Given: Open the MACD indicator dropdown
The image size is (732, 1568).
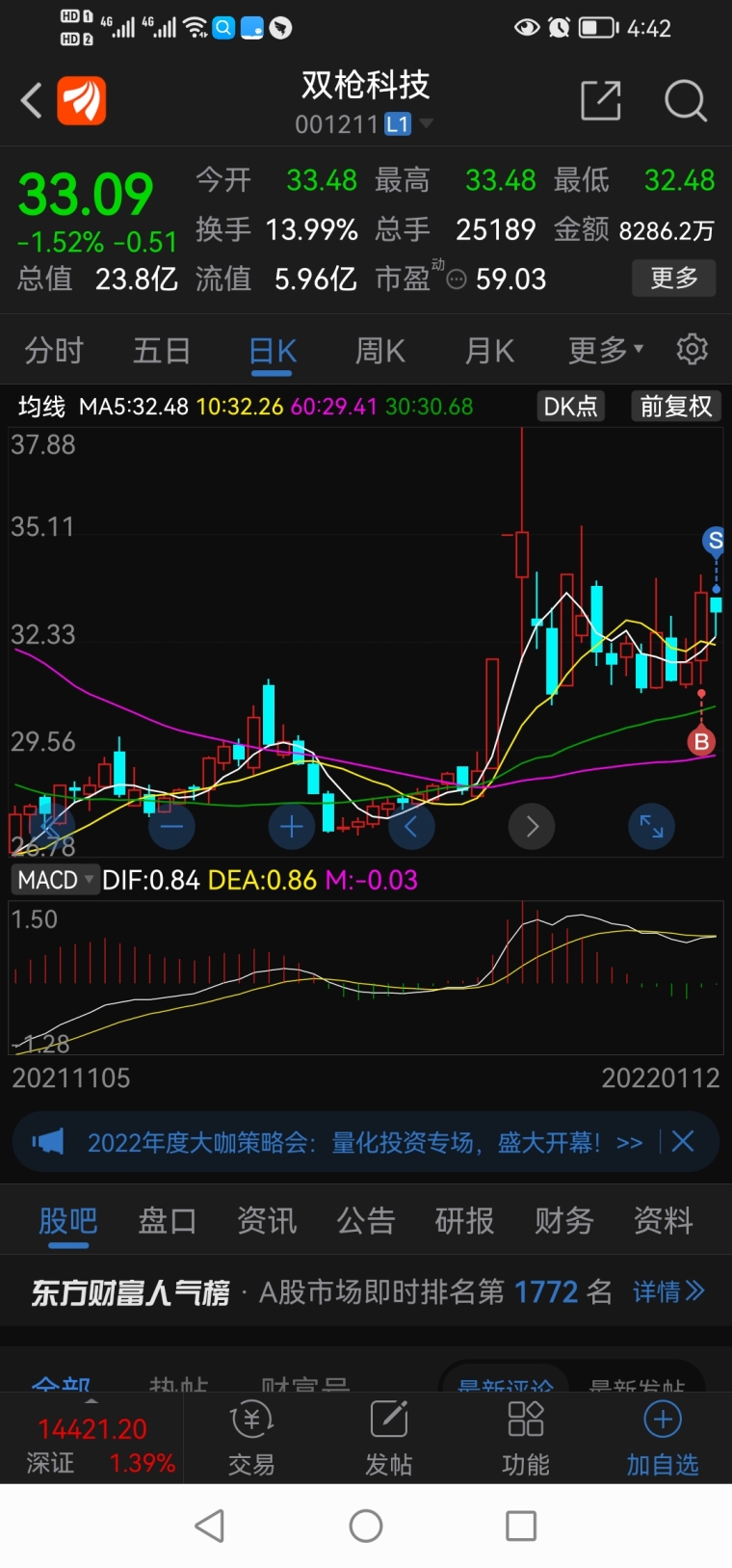Looking at the screenshot, I should click(x=55, y=880).
